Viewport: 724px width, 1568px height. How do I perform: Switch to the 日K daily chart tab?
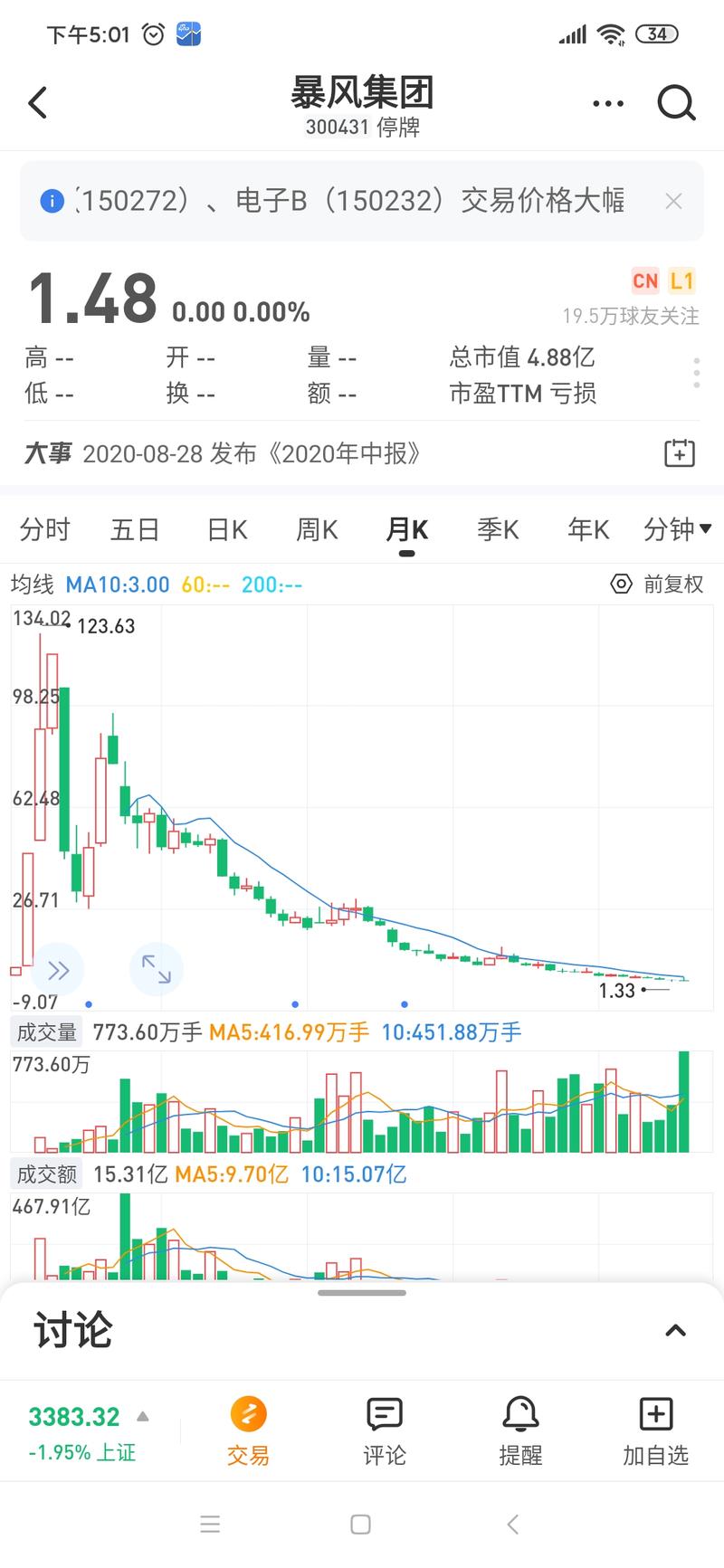[225, 529]
